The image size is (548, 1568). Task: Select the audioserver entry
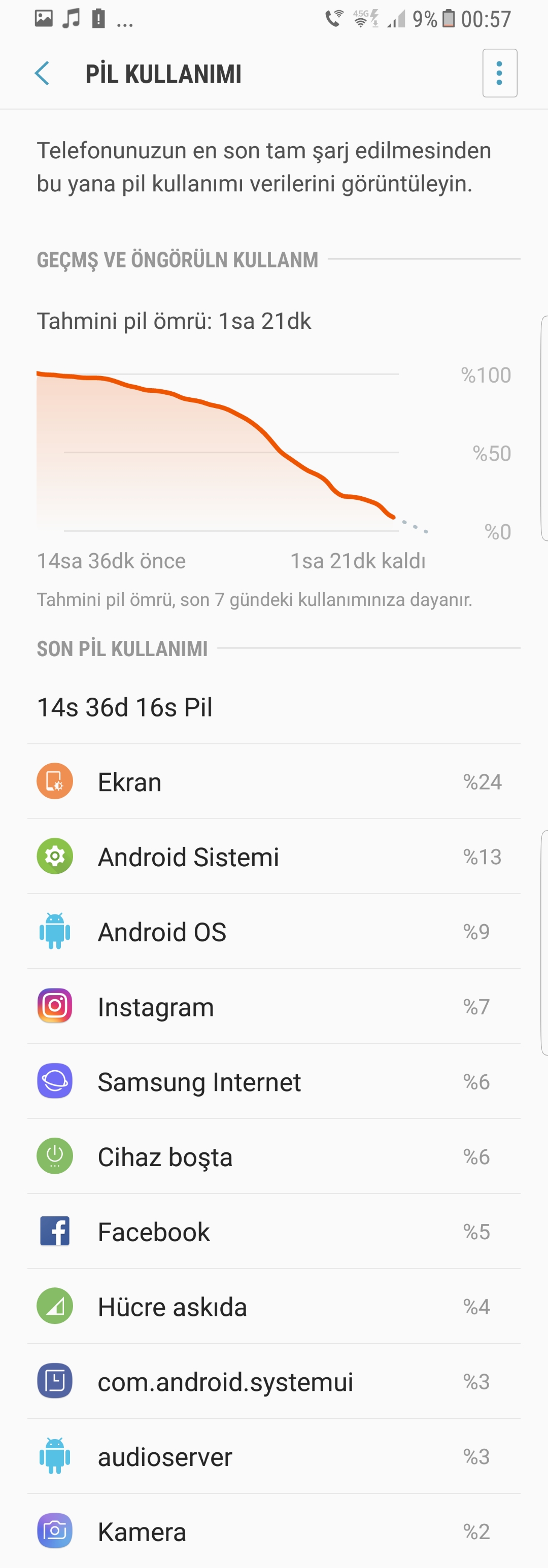click(273, 1456)
